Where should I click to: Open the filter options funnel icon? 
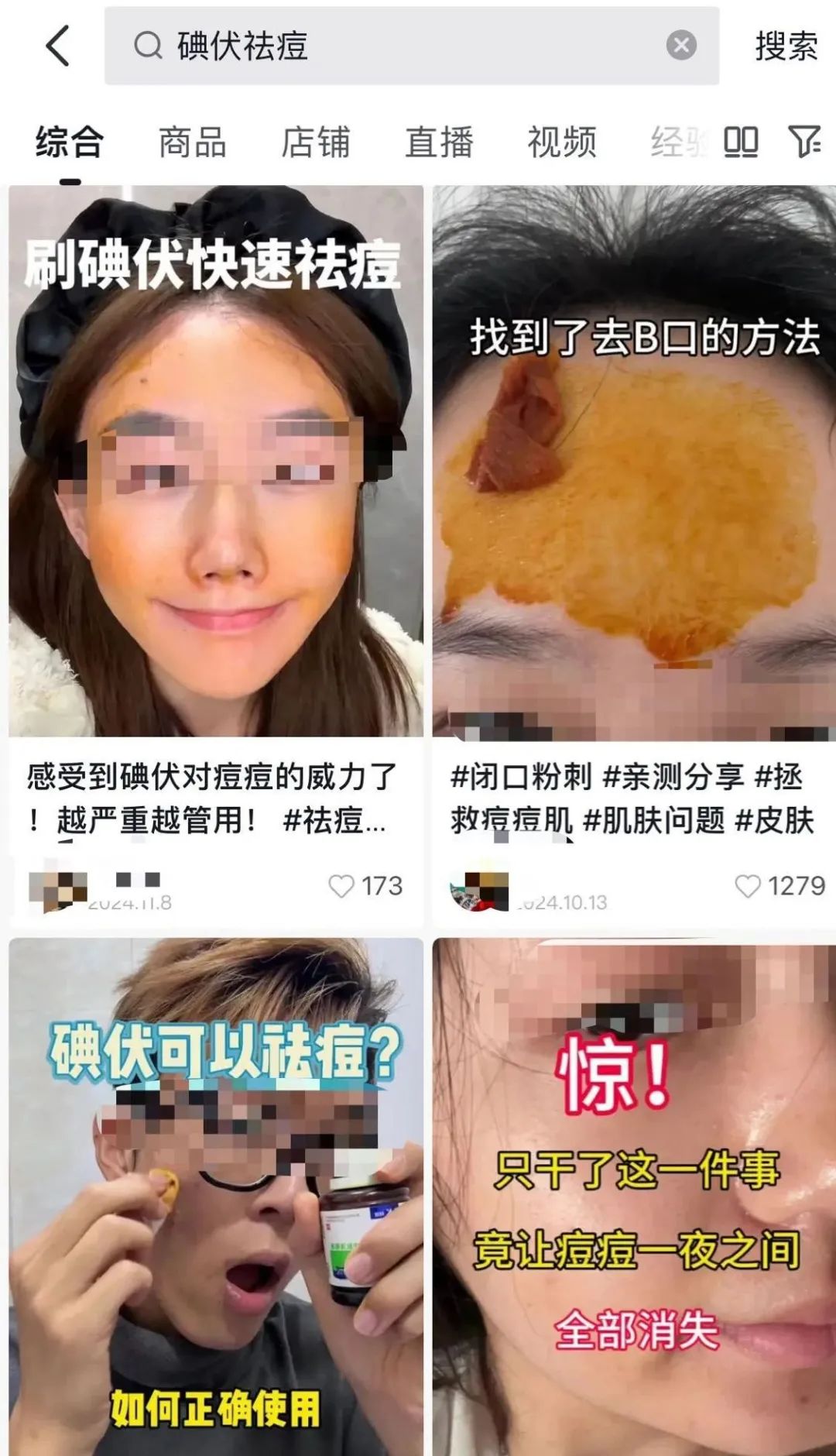click(804, 142)
